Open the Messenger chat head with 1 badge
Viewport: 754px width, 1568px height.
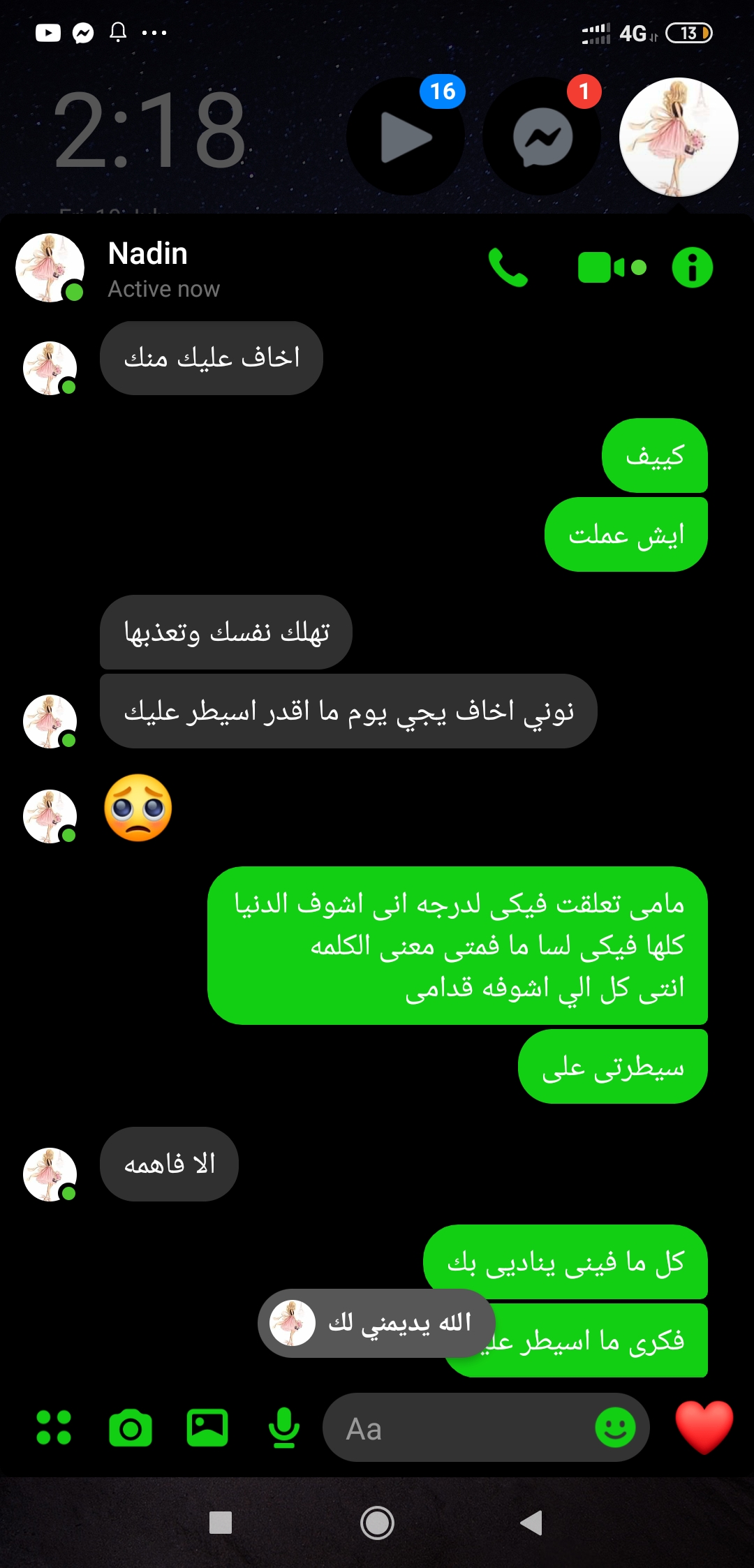click(x=542, y=137)
